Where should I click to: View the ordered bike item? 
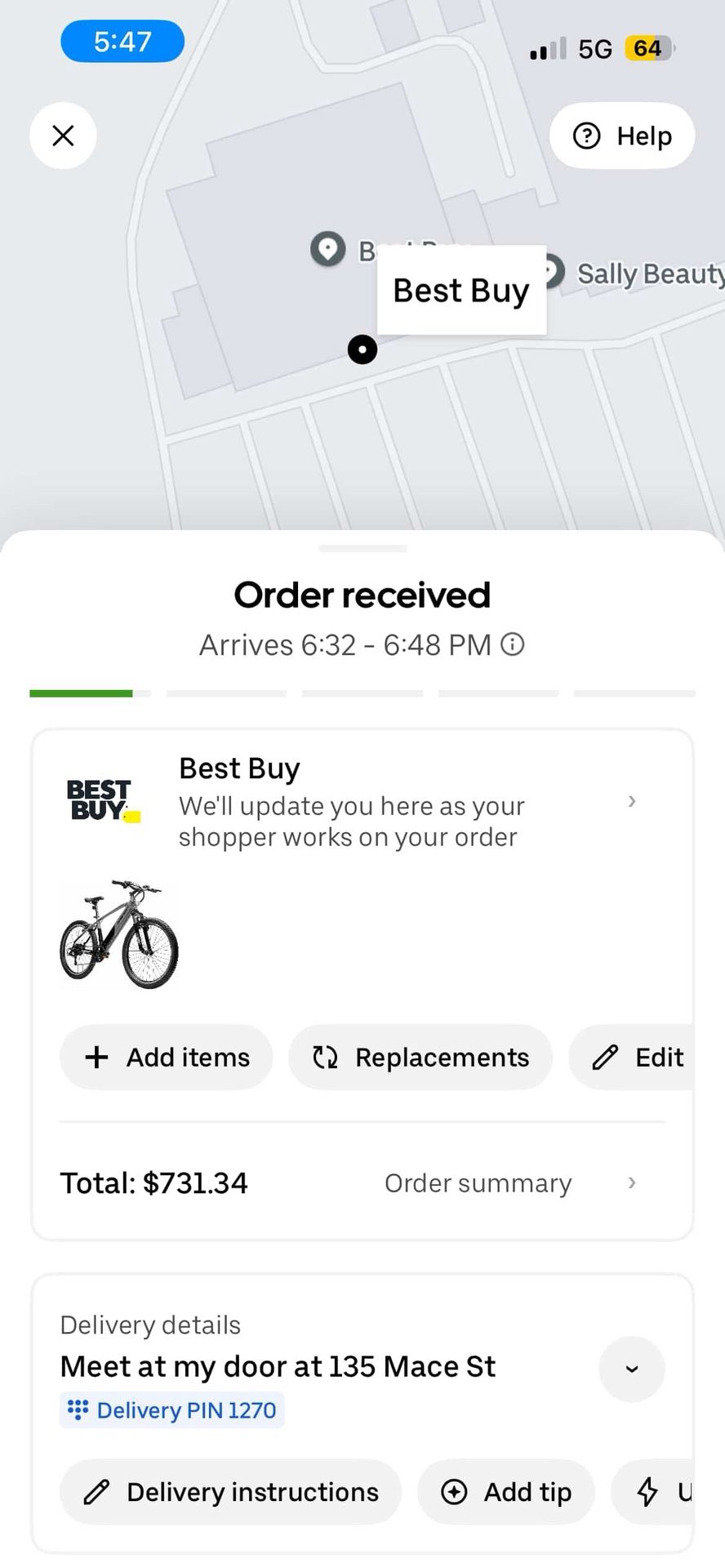119,934
